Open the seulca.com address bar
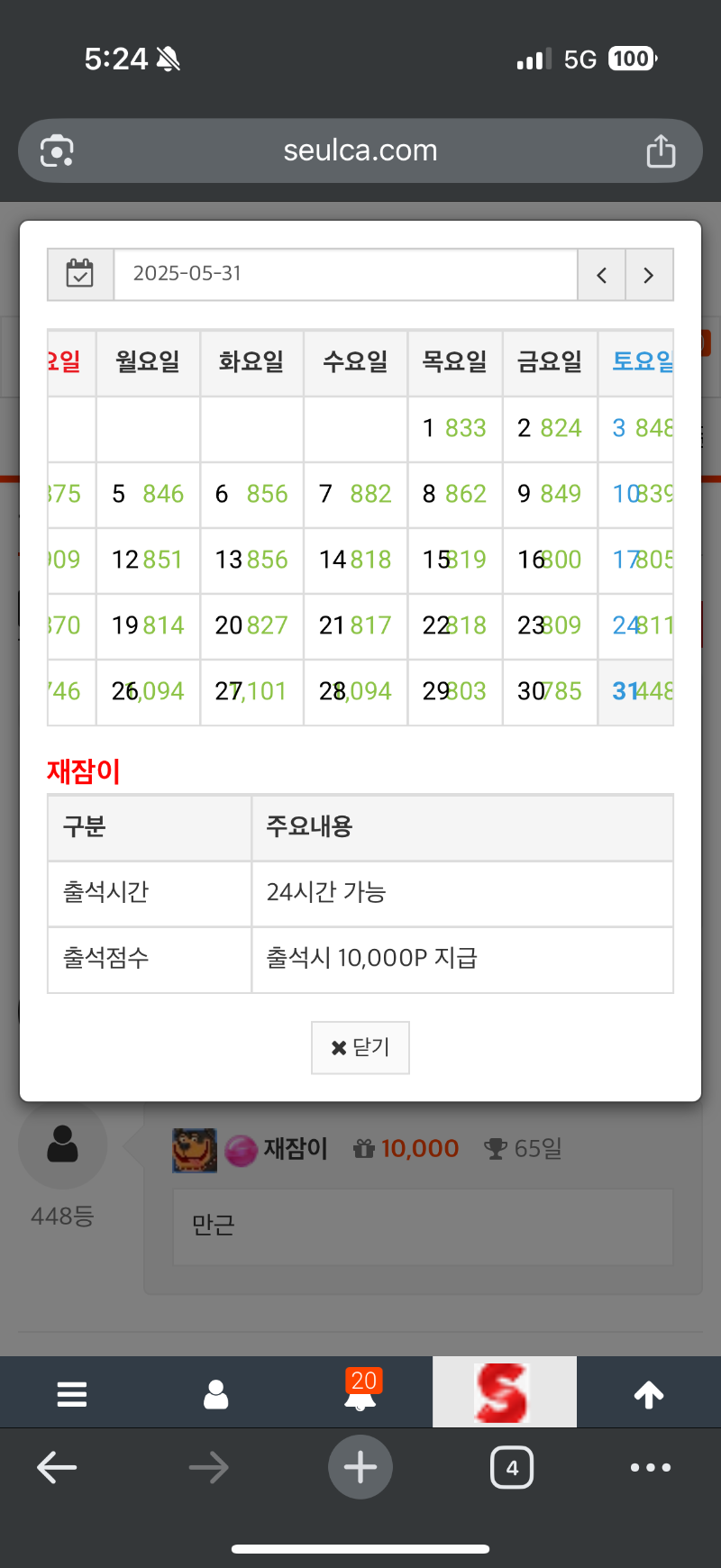The width and height of the screenshot is (721, 1568). tap(360, 150)
